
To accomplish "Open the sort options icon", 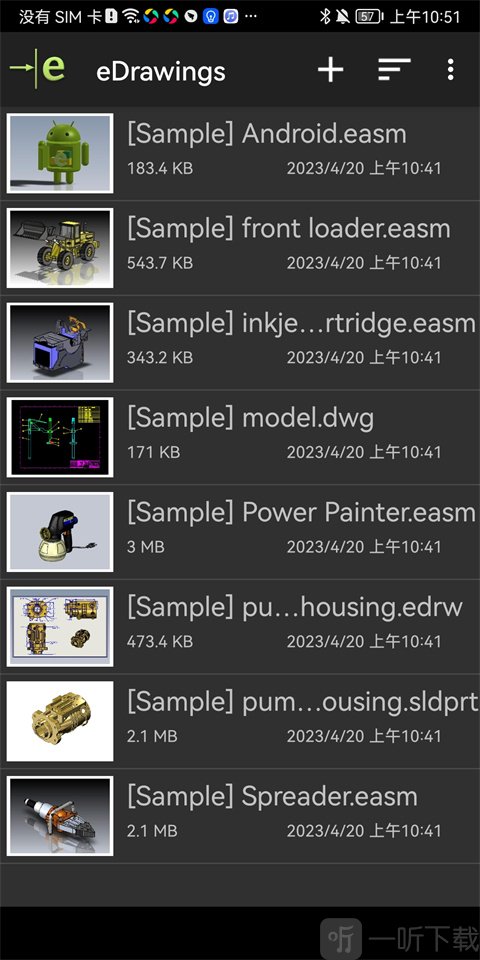I will click(x=394, y=70).
